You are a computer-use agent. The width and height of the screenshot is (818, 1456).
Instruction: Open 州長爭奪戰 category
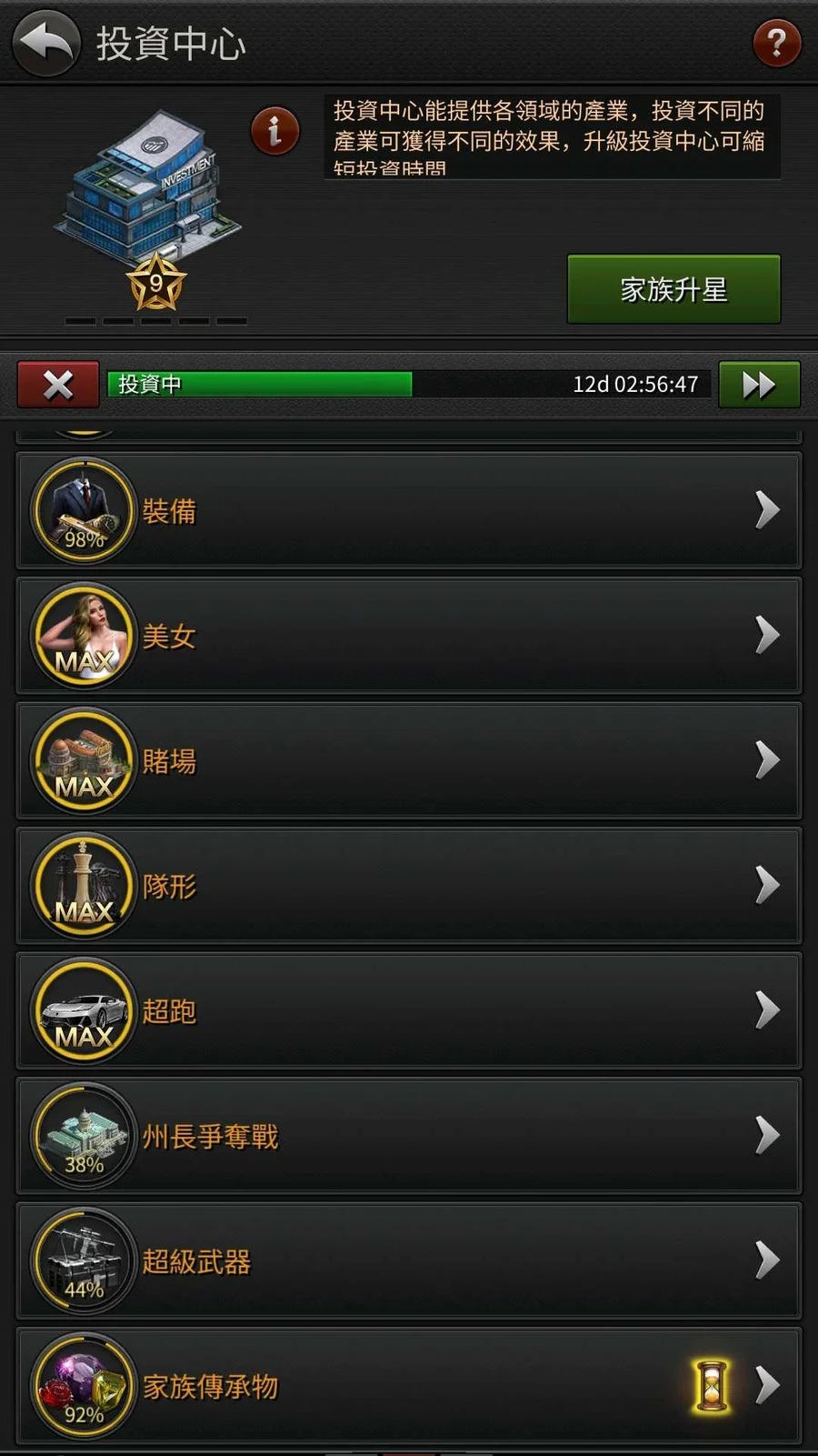[x=408, y=1135]
